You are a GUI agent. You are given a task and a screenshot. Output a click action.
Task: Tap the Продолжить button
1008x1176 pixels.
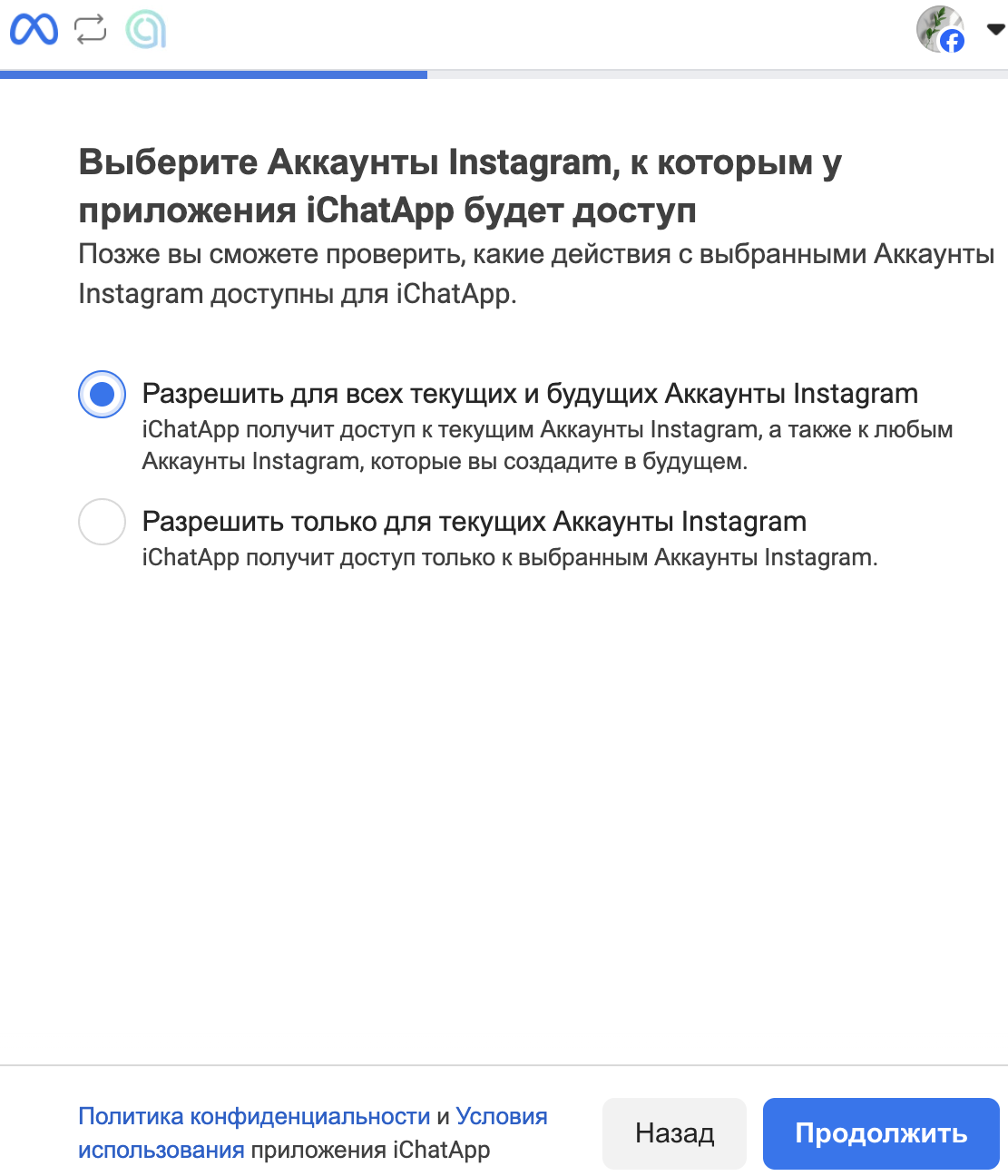[880, 1133]
